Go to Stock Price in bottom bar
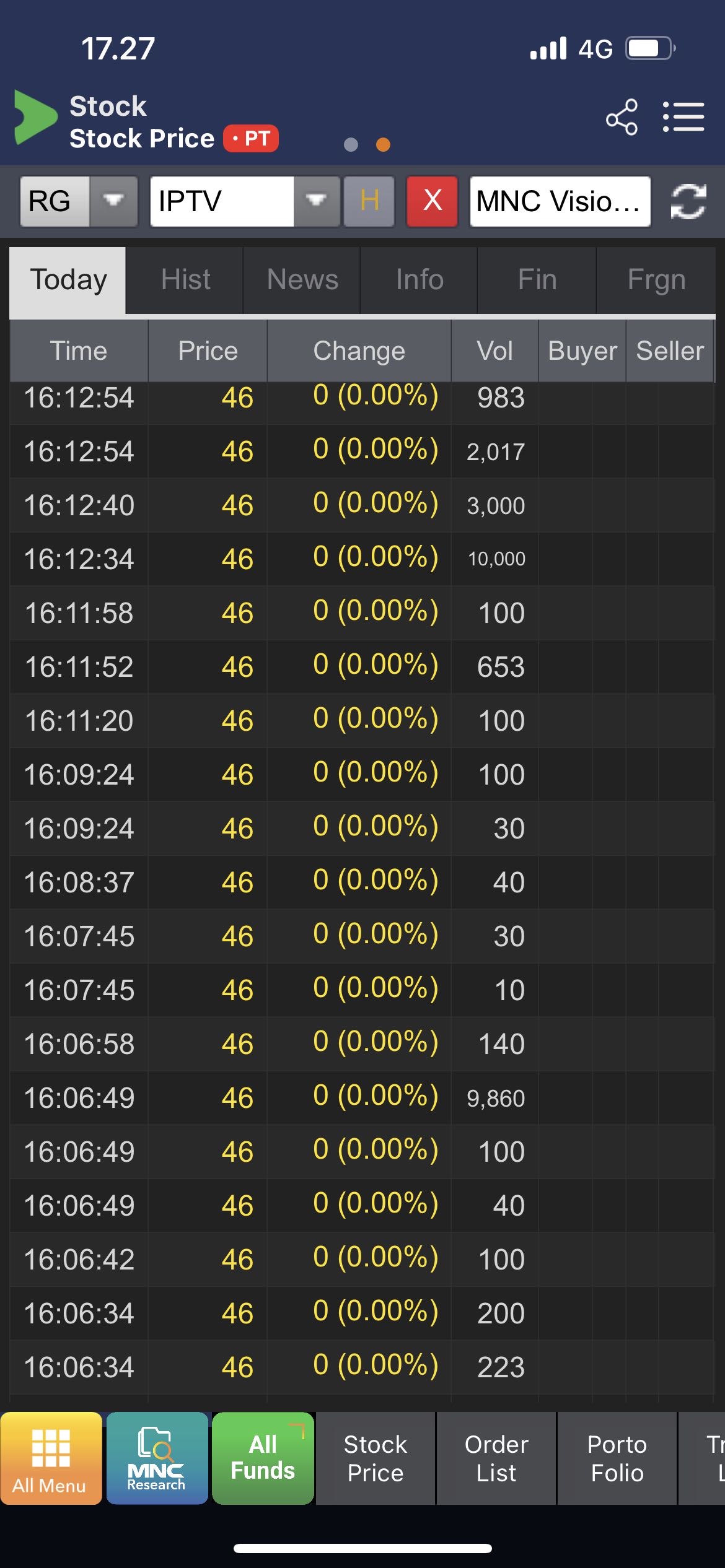 click(x=376, y=1458)
